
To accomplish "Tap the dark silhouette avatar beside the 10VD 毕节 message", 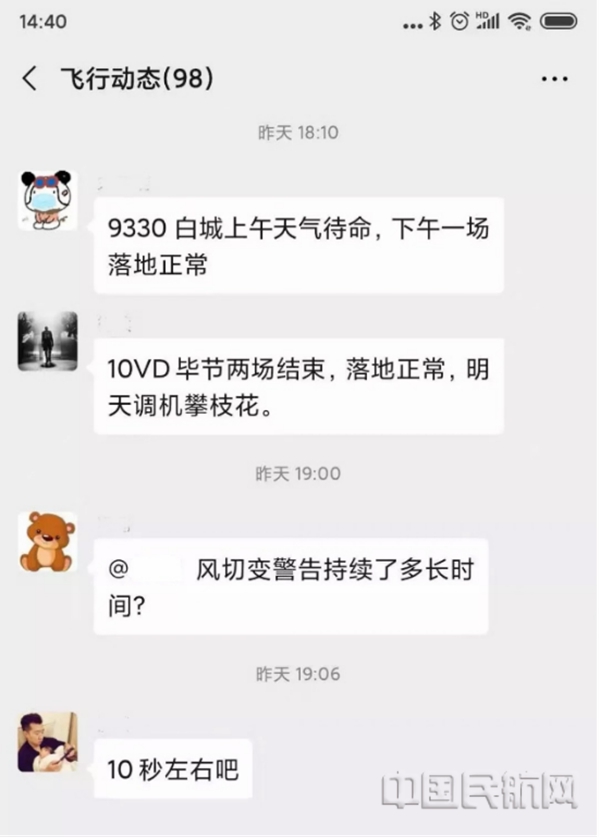I will [47, 341].
